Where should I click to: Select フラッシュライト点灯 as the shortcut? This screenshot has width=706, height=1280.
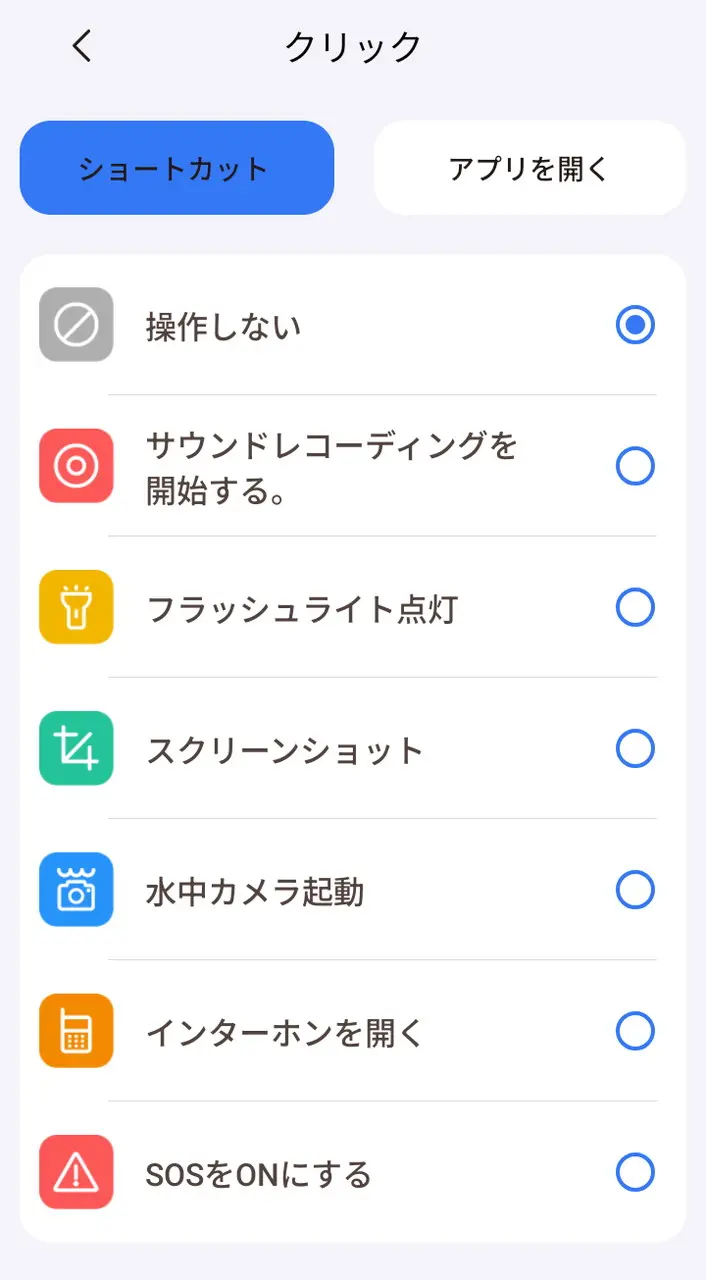point(635,607)
